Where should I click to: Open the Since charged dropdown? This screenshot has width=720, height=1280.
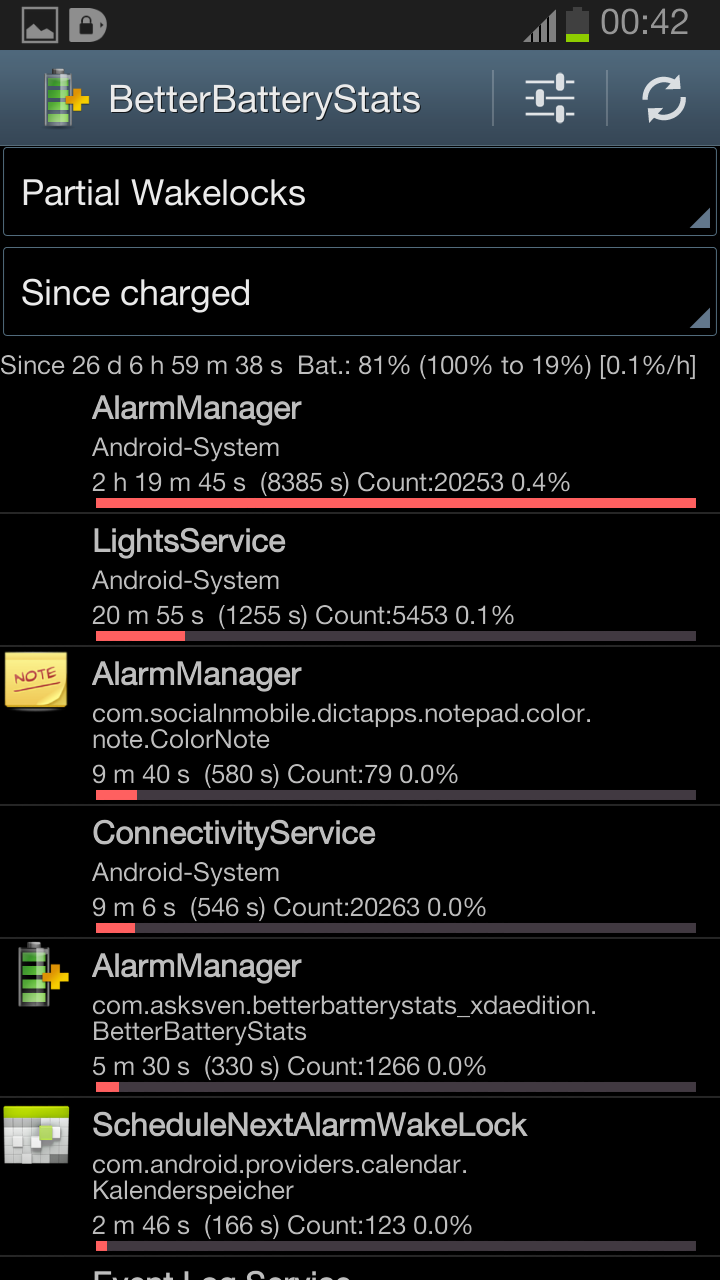360,292
